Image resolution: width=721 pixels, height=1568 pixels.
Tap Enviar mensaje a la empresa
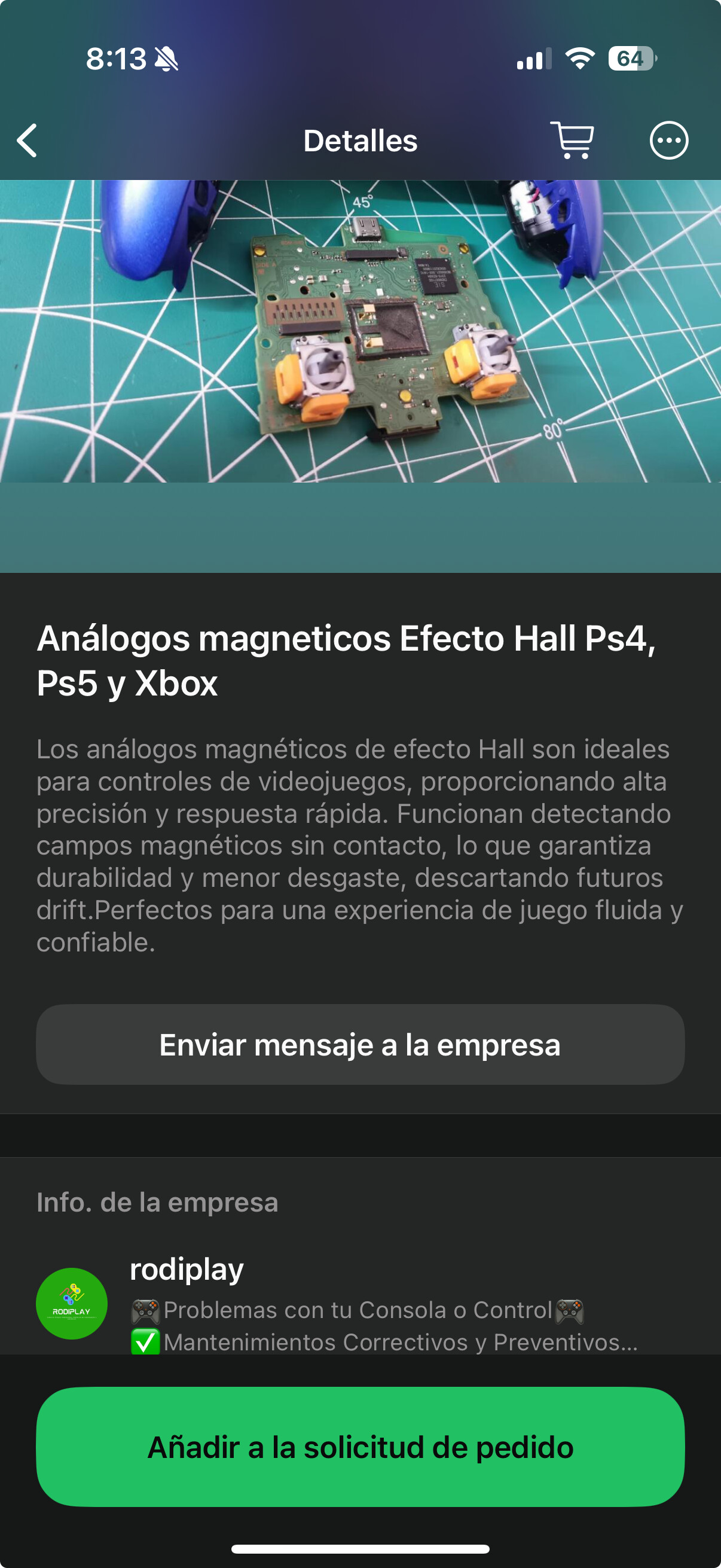pyautogui.click(x=360, y=1045)
